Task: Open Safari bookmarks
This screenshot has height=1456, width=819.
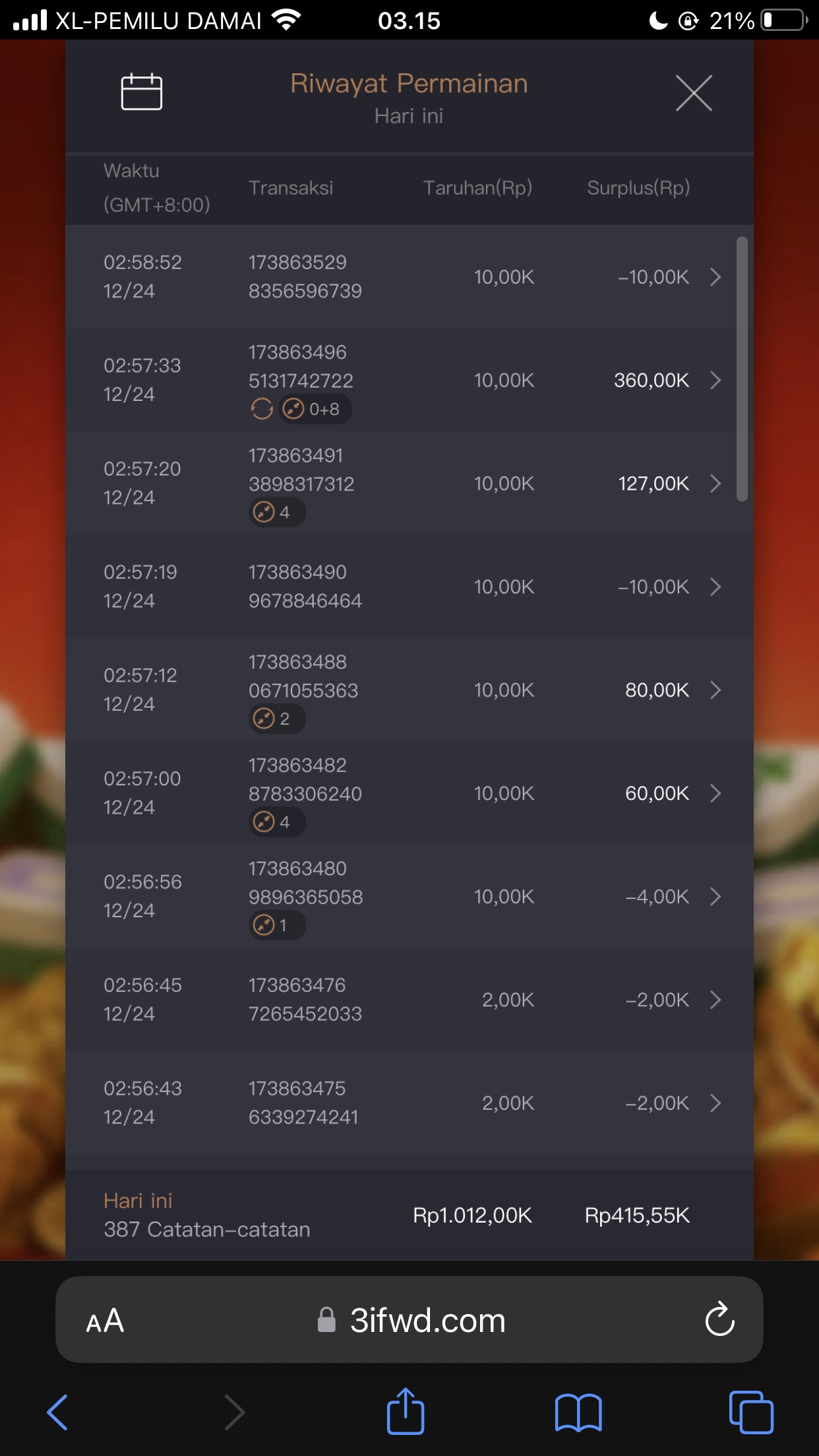Action: pyautogui.click(x=578, y=1412)
